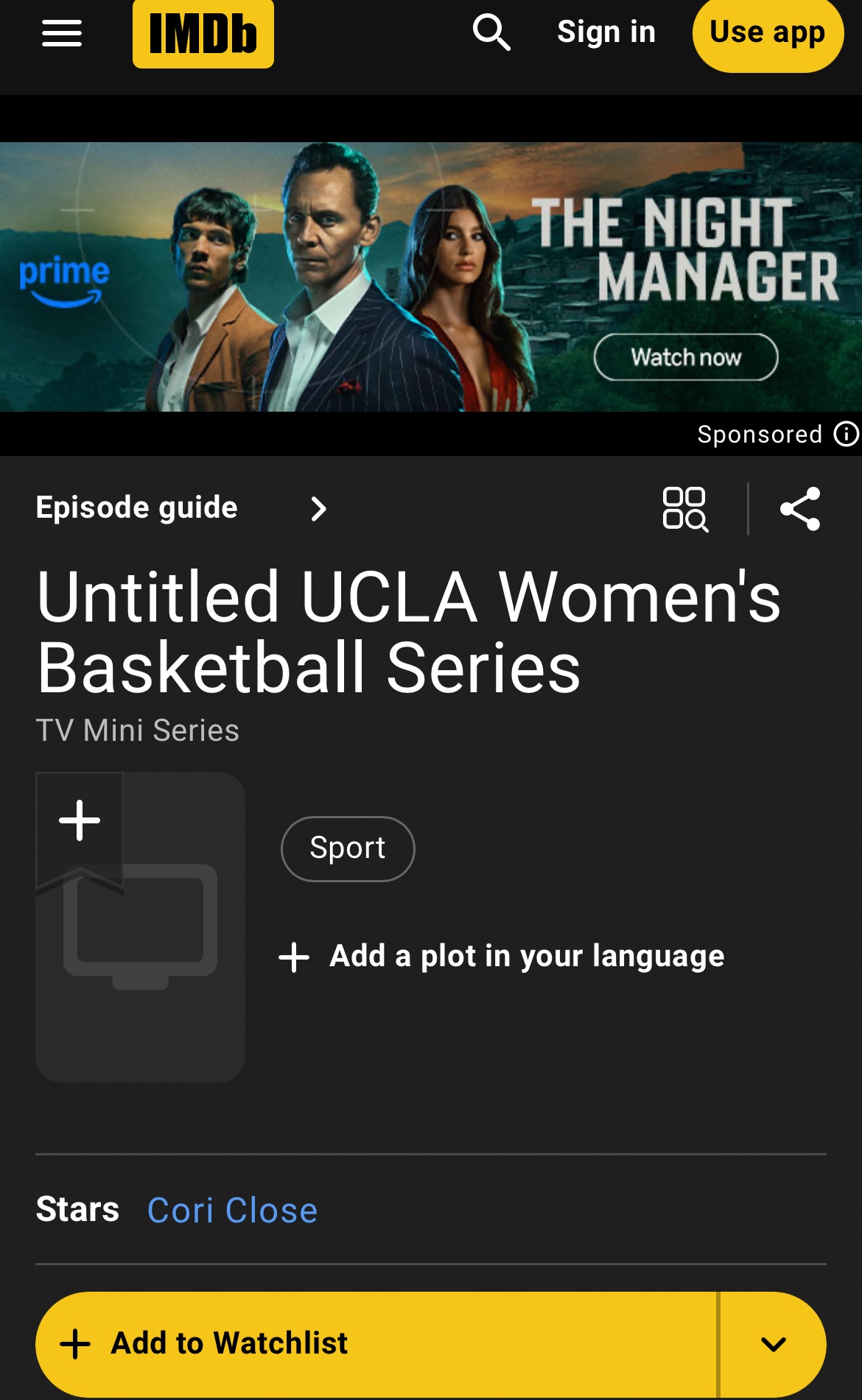The width and height of the screenshot is (862, 1400).
Task: Show sponsored ad info
Action: (x=846, y=434)
